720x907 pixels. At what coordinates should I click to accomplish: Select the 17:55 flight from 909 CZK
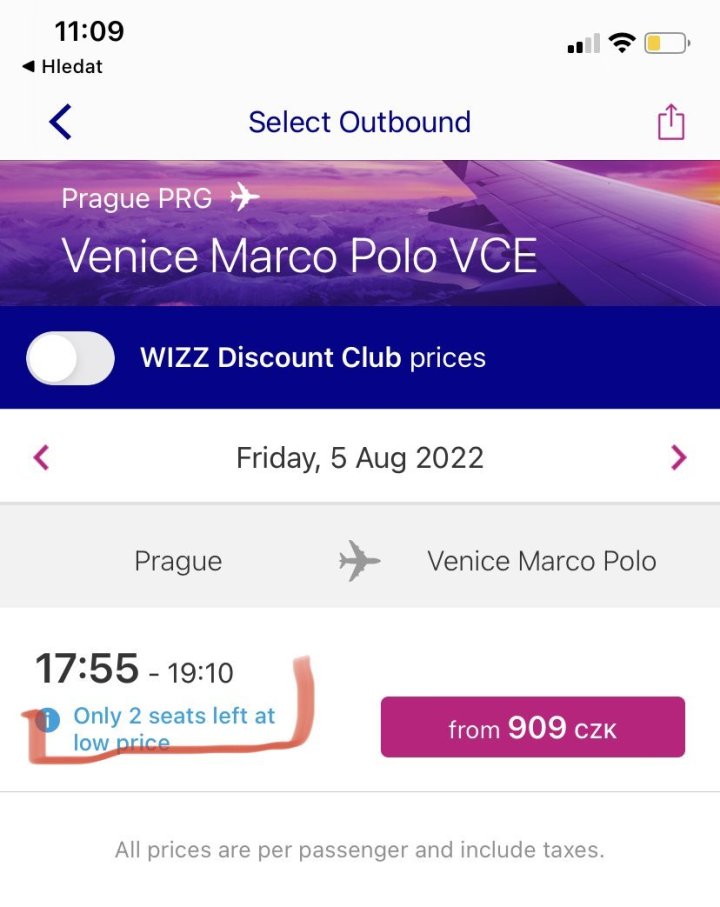(x=532, y=727)
